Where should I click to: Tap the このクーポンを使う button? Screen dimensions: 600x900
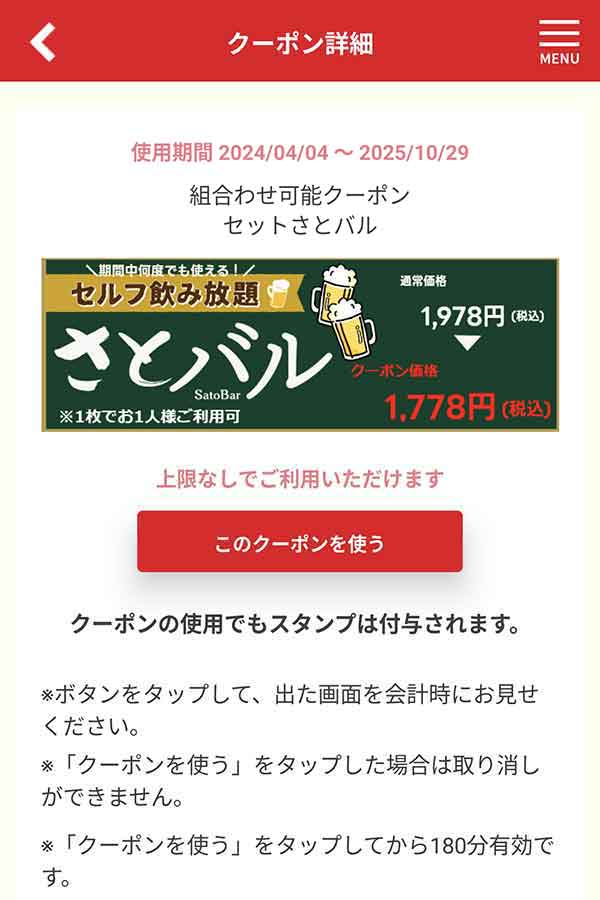[300, 542]
